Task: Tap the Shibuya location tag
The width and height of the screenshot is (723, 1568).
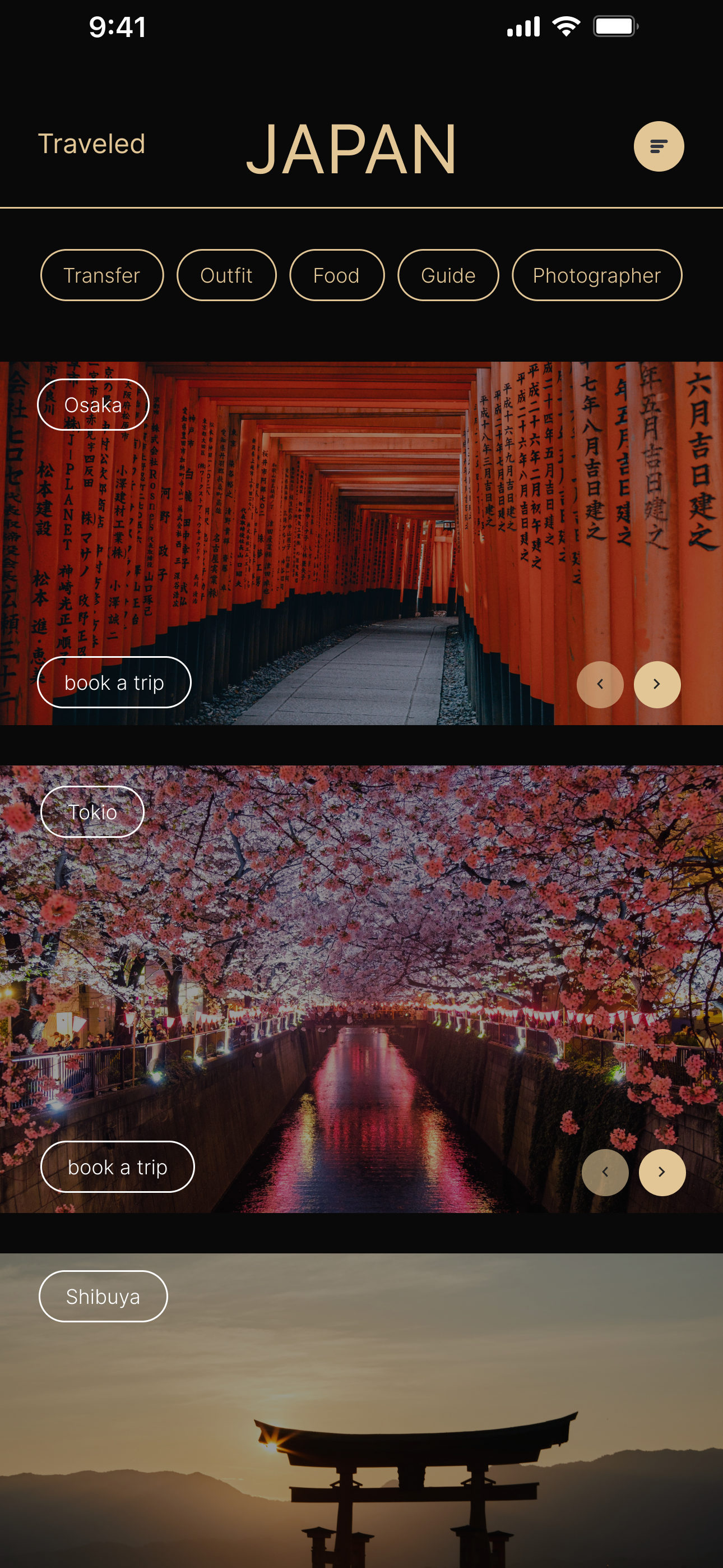Action: tap(103, 1297)
